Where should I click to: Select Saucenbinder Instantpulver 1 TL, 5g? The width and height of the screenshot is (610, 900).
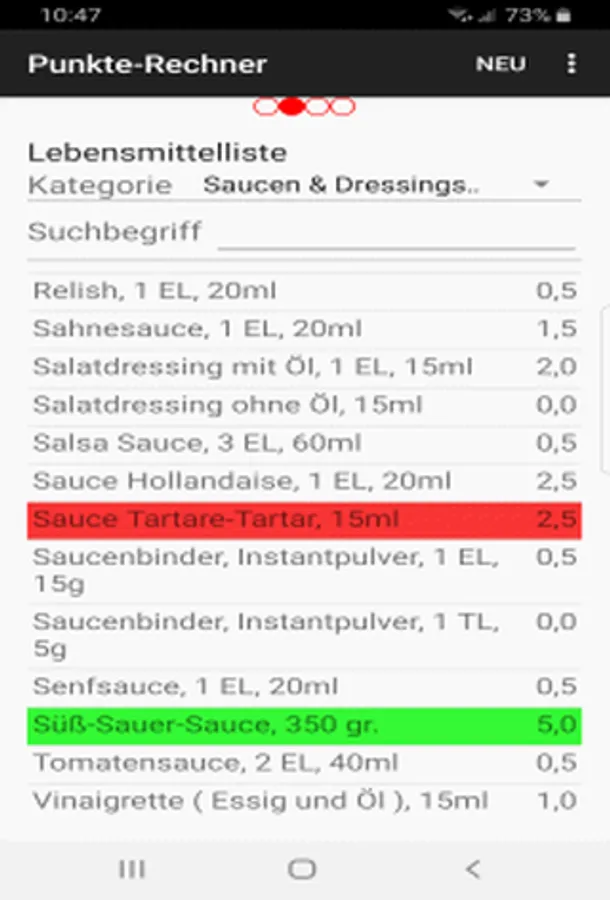(304, 635)
